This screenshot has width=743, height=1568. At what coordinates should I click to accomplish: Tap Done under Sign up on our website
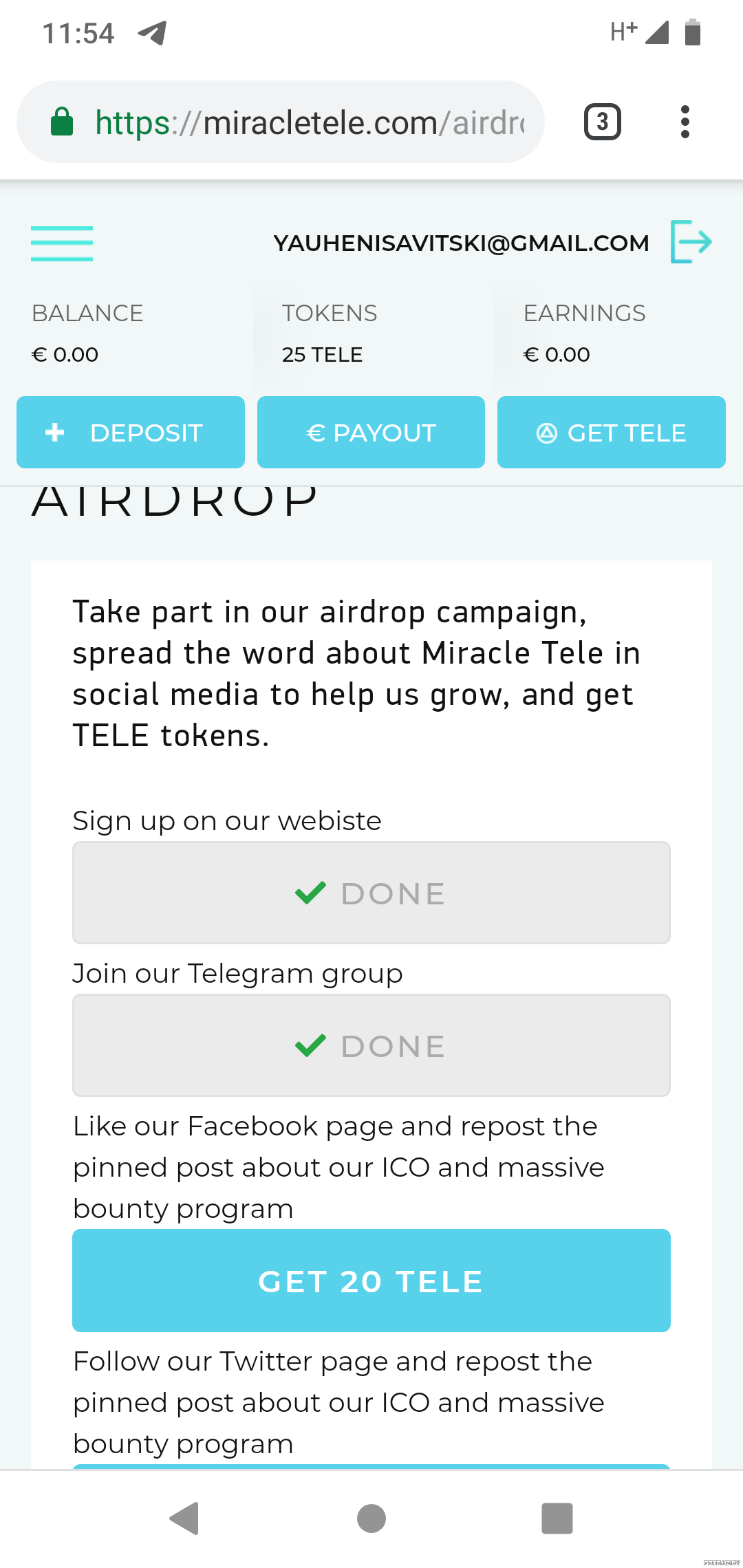(x=371, y=893)
